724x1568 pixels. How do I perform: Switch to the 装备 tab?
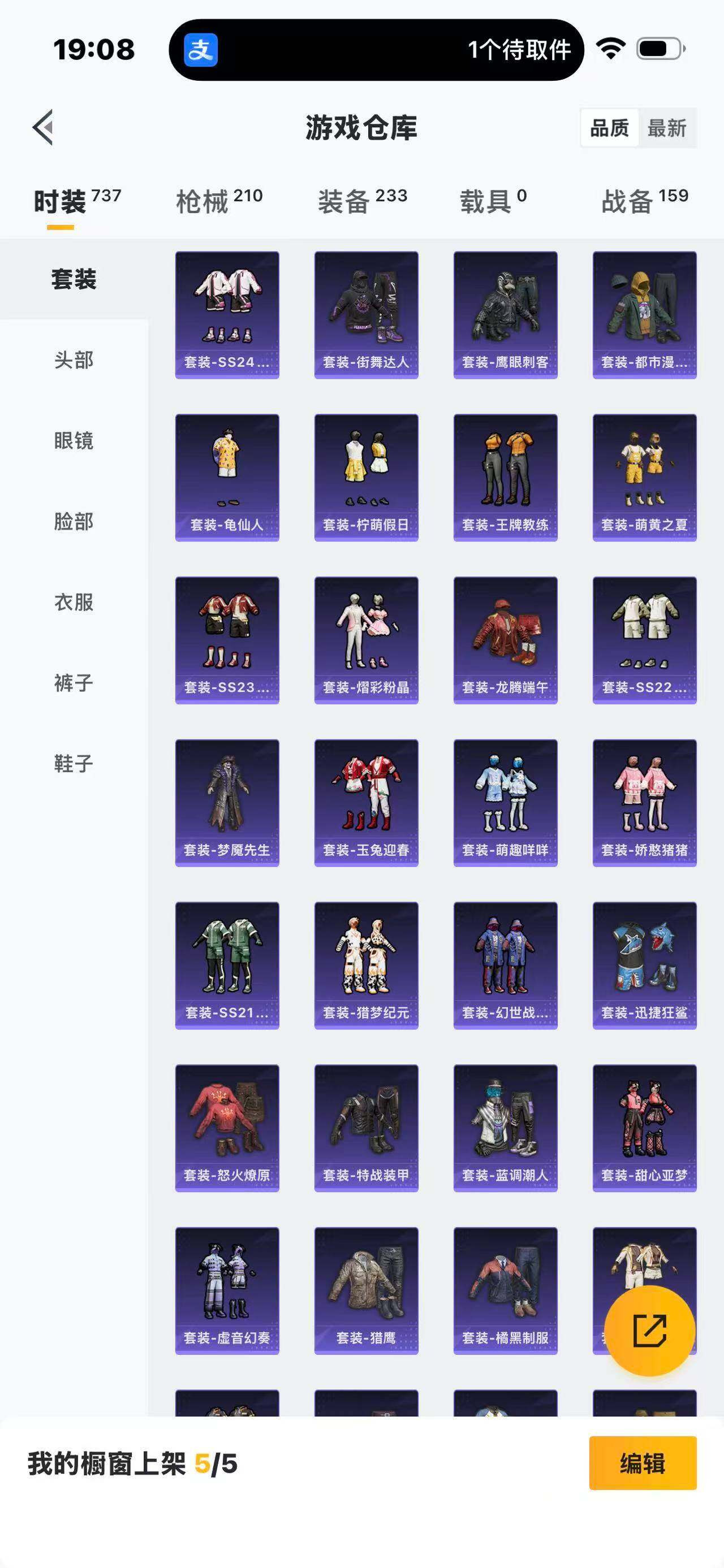[x=363, y=201]
